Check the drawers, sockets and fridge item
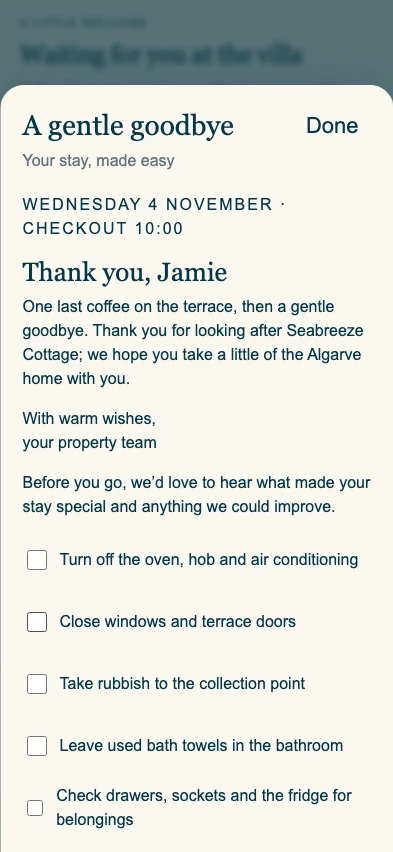393x852 pixels. (x=35, y=808)
